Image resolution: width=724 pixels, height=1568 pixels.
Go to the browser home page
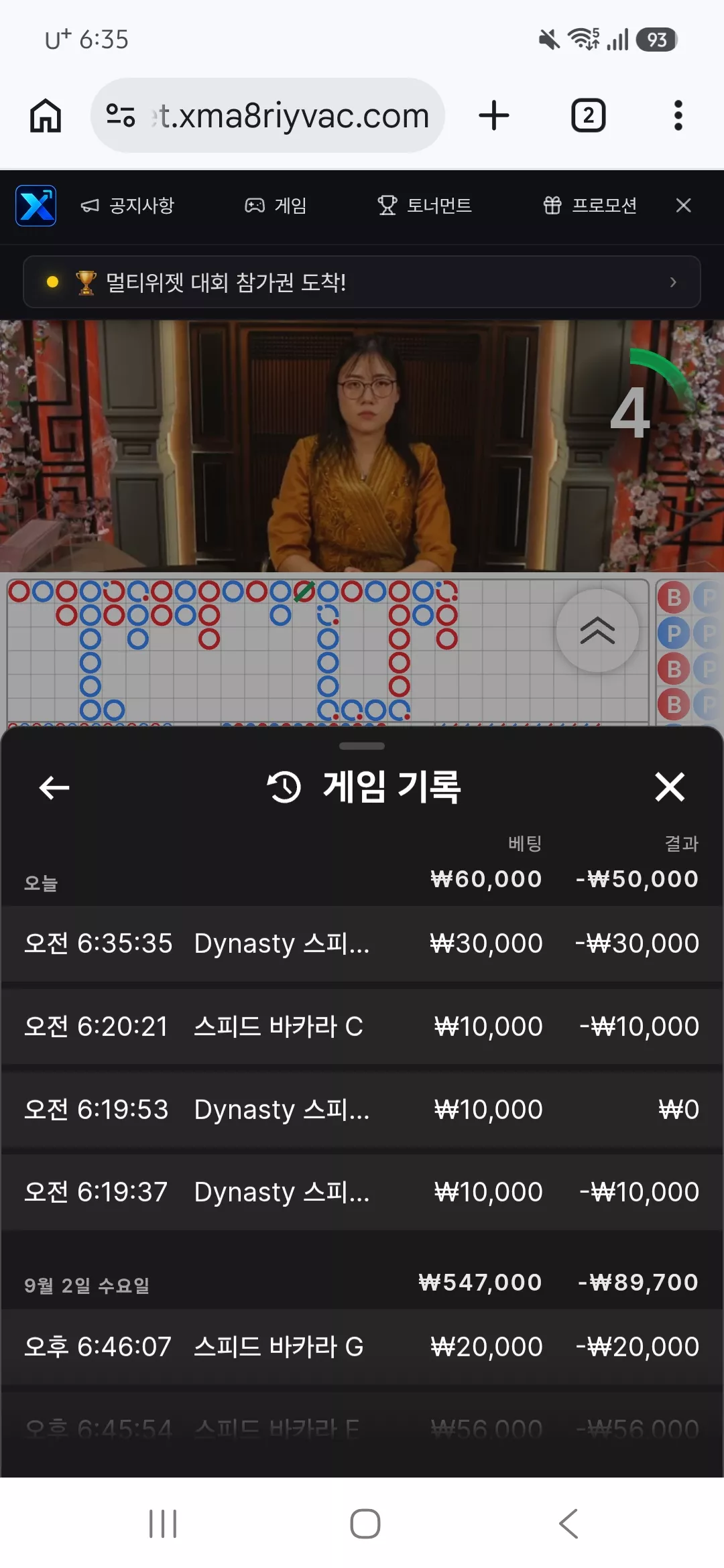pyautogui.click(x=46, y=115)
